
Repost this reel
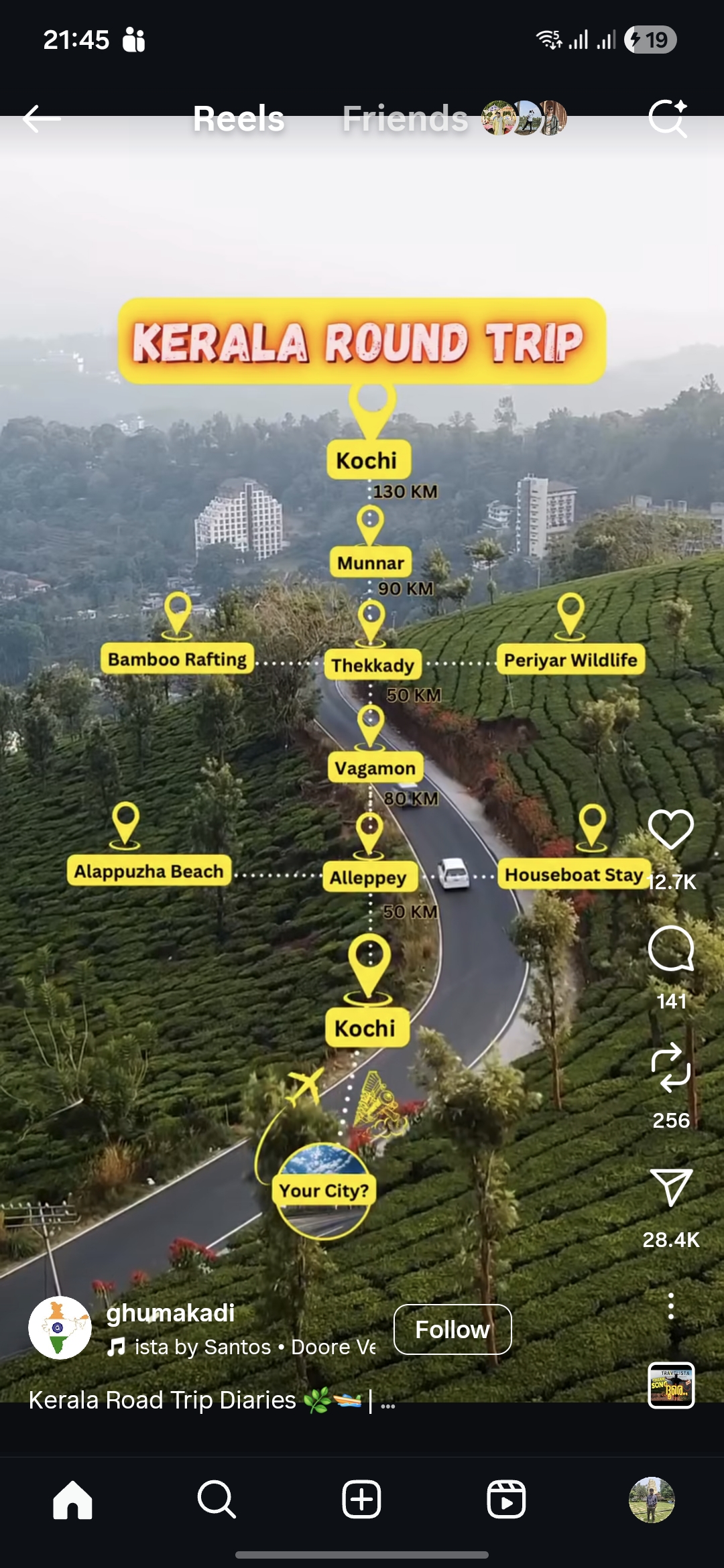[x=670, y=1068]
